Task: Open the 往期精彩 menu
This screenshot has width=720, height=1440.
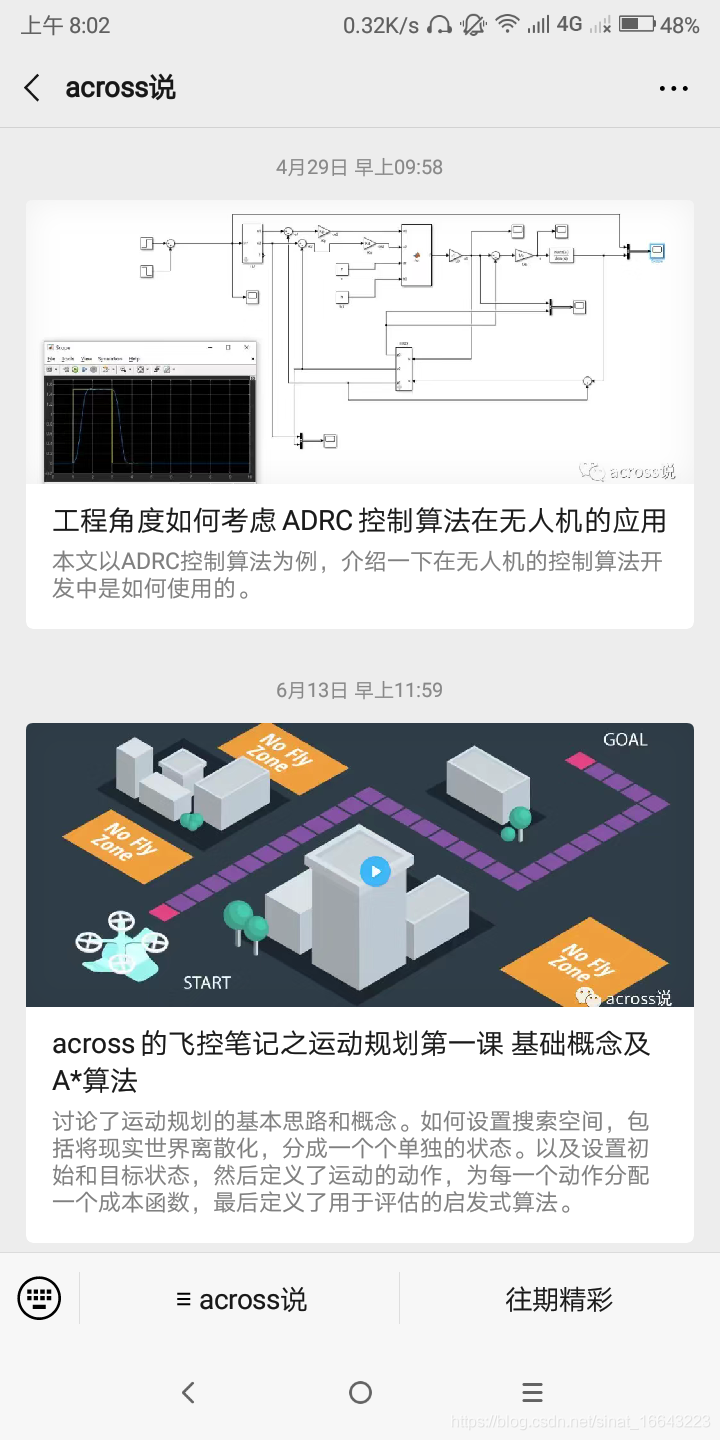Action: pyautogui.click(x=559, y=1299)
